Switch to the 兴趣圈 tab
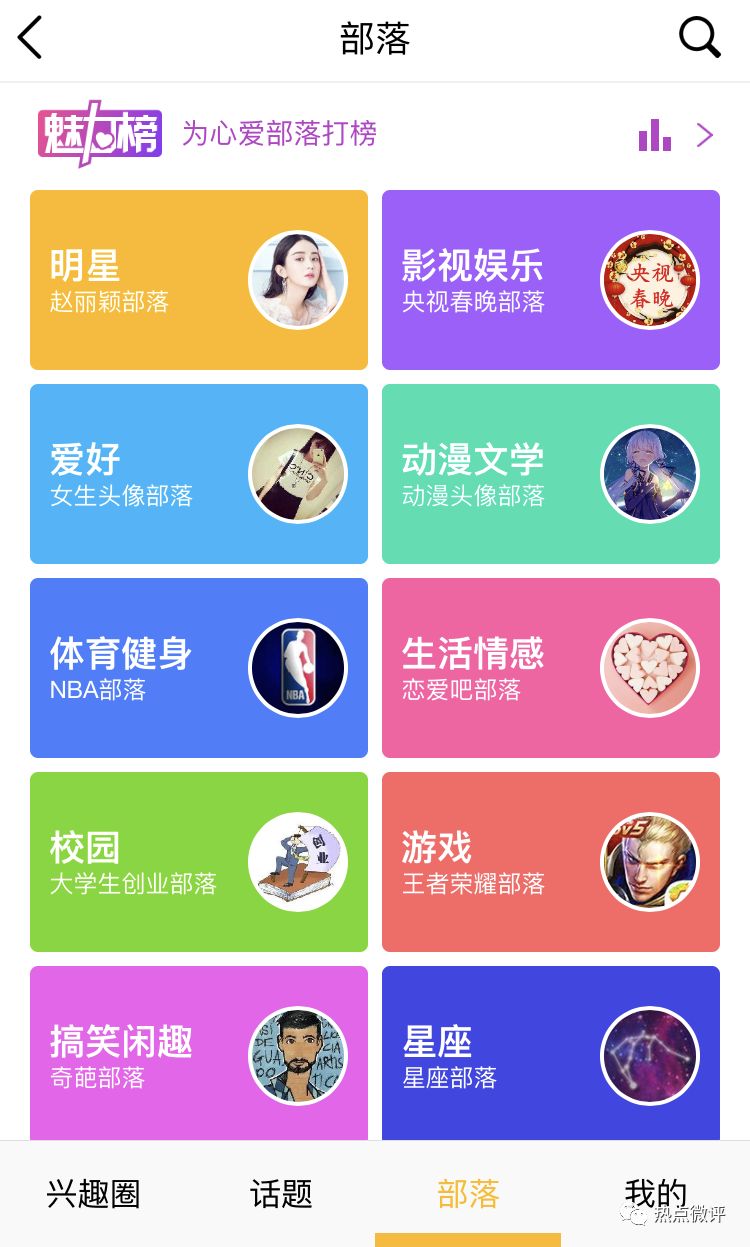 pos(93,1193)
